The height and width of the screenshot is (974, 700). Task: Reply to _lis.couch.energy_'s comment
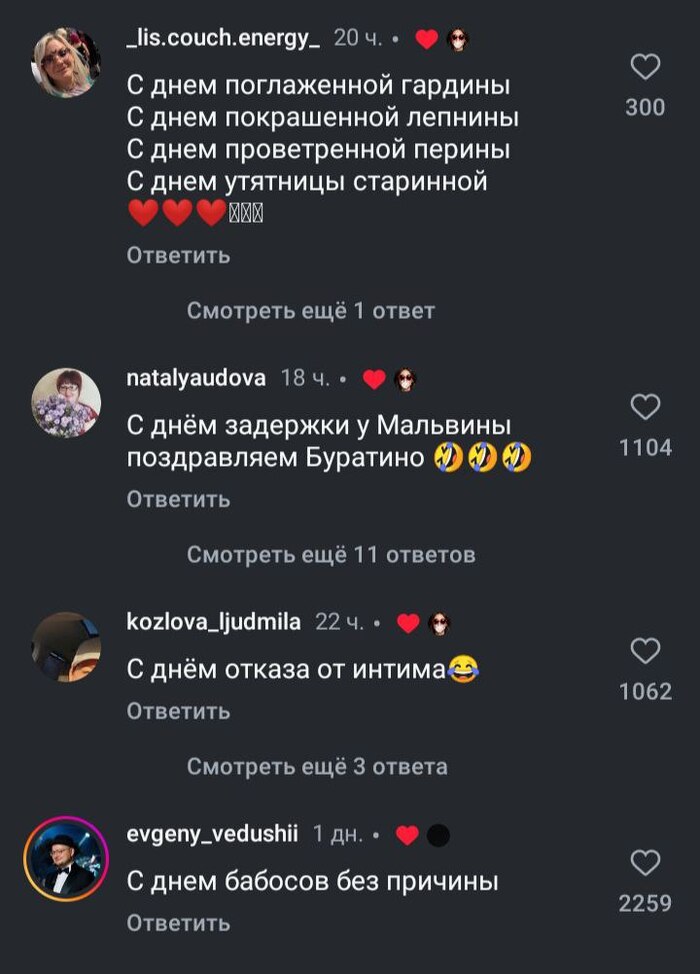pyautogui.click(x=178, y=255)
